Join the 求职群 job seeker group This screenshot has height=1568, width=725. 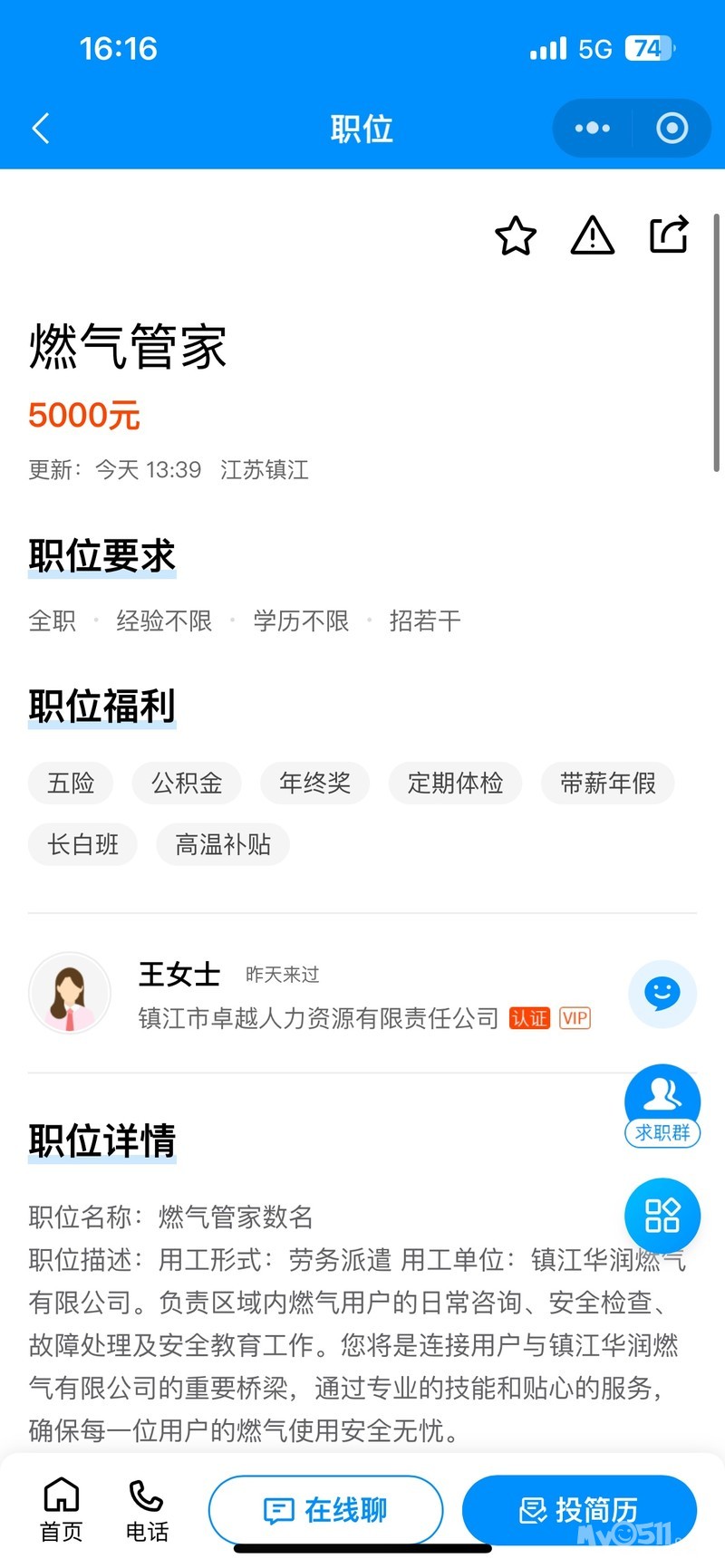click(x=662, y=1107)
